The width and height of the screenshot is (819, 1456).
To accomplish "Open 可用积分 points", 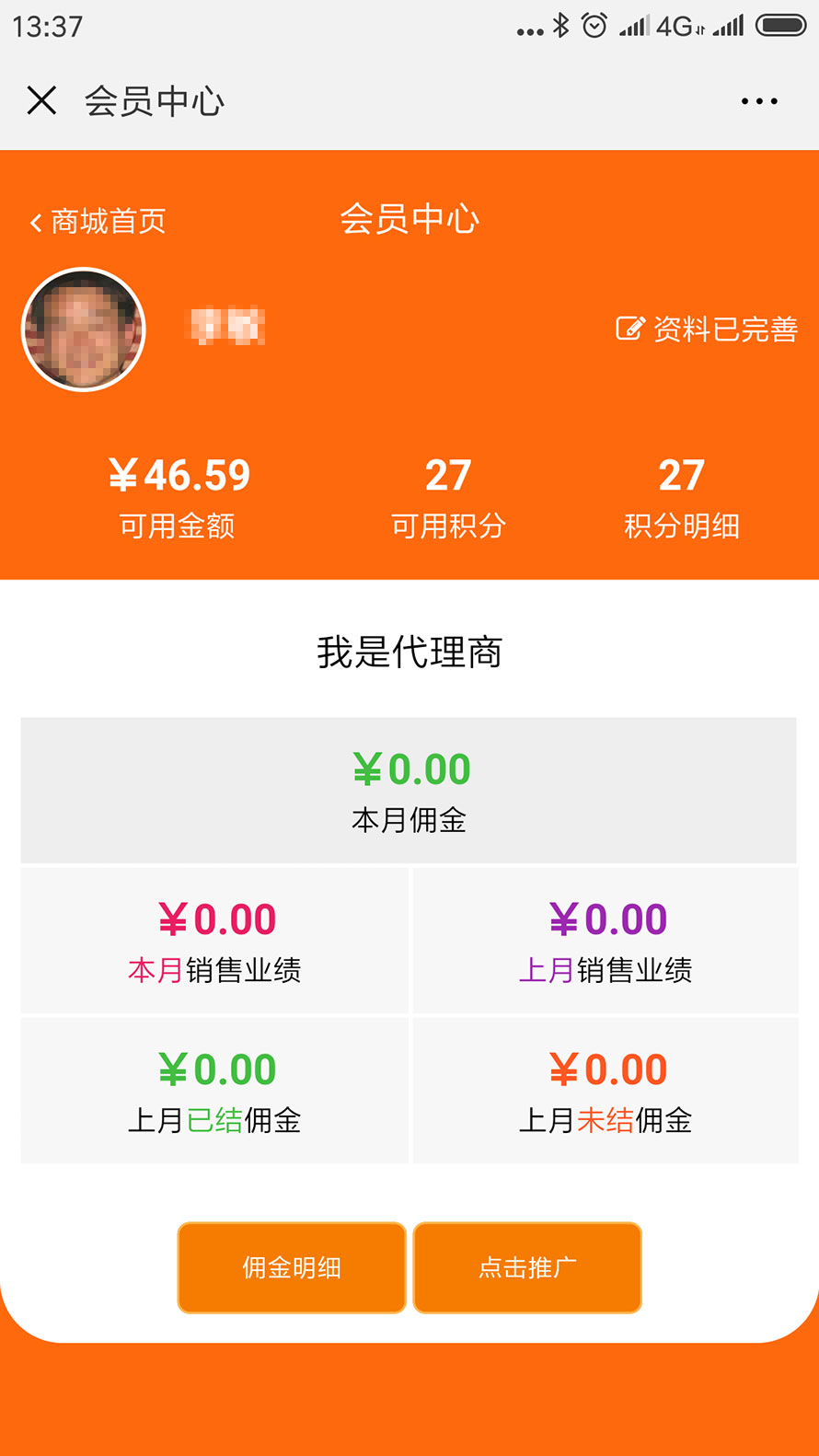I will point(448,498).
